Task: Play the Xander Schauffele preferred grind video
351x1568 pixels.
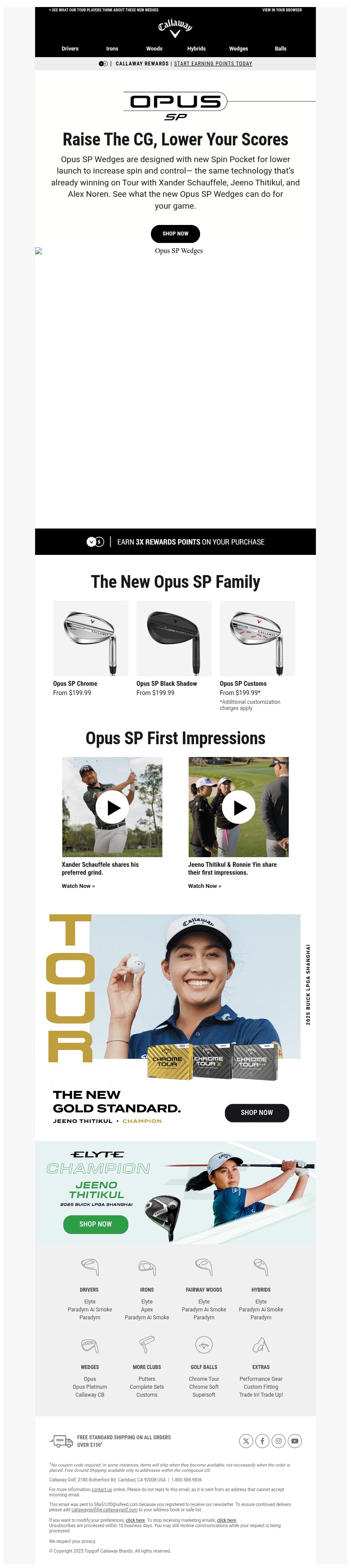Action: click(x=112, y=807)
